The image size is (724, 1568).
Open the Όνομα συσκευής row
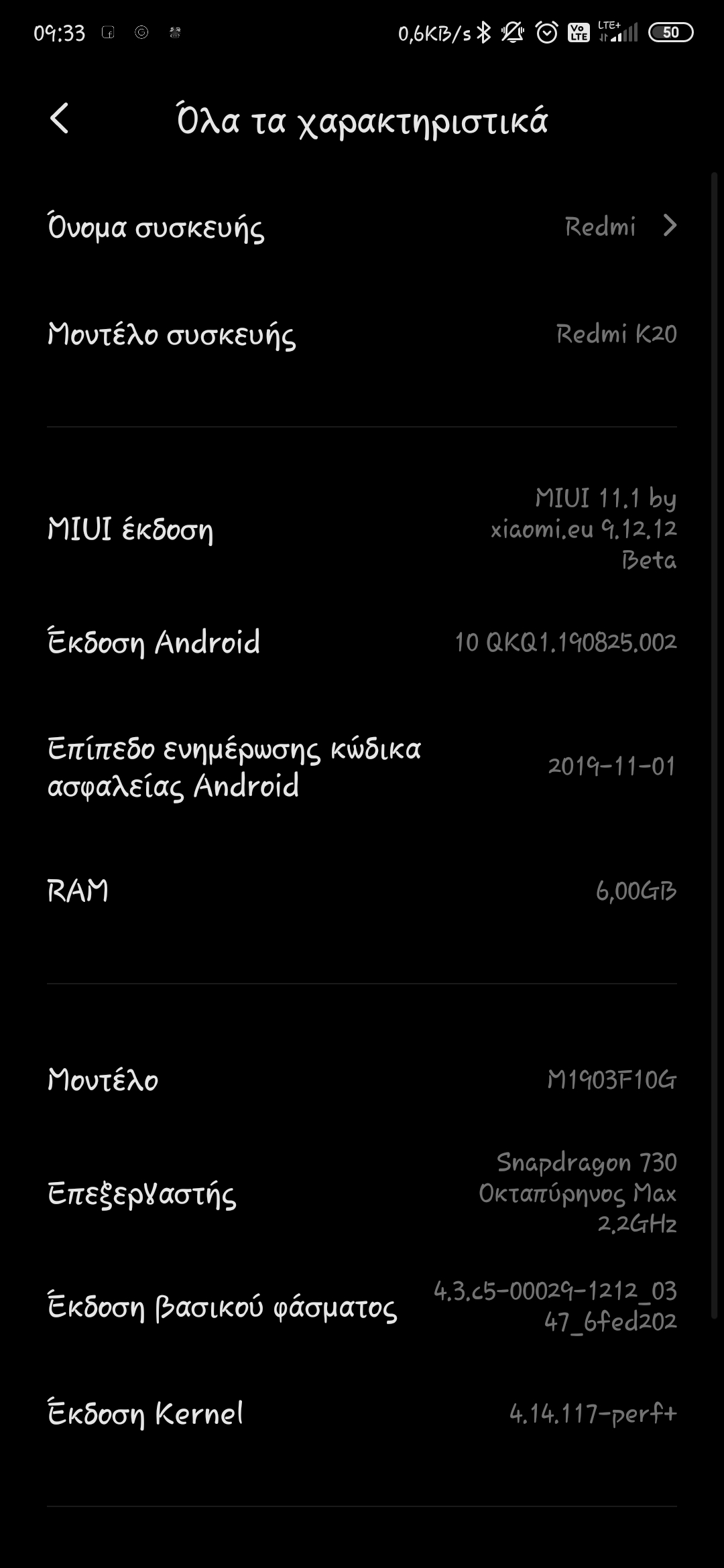coord(362,226)
